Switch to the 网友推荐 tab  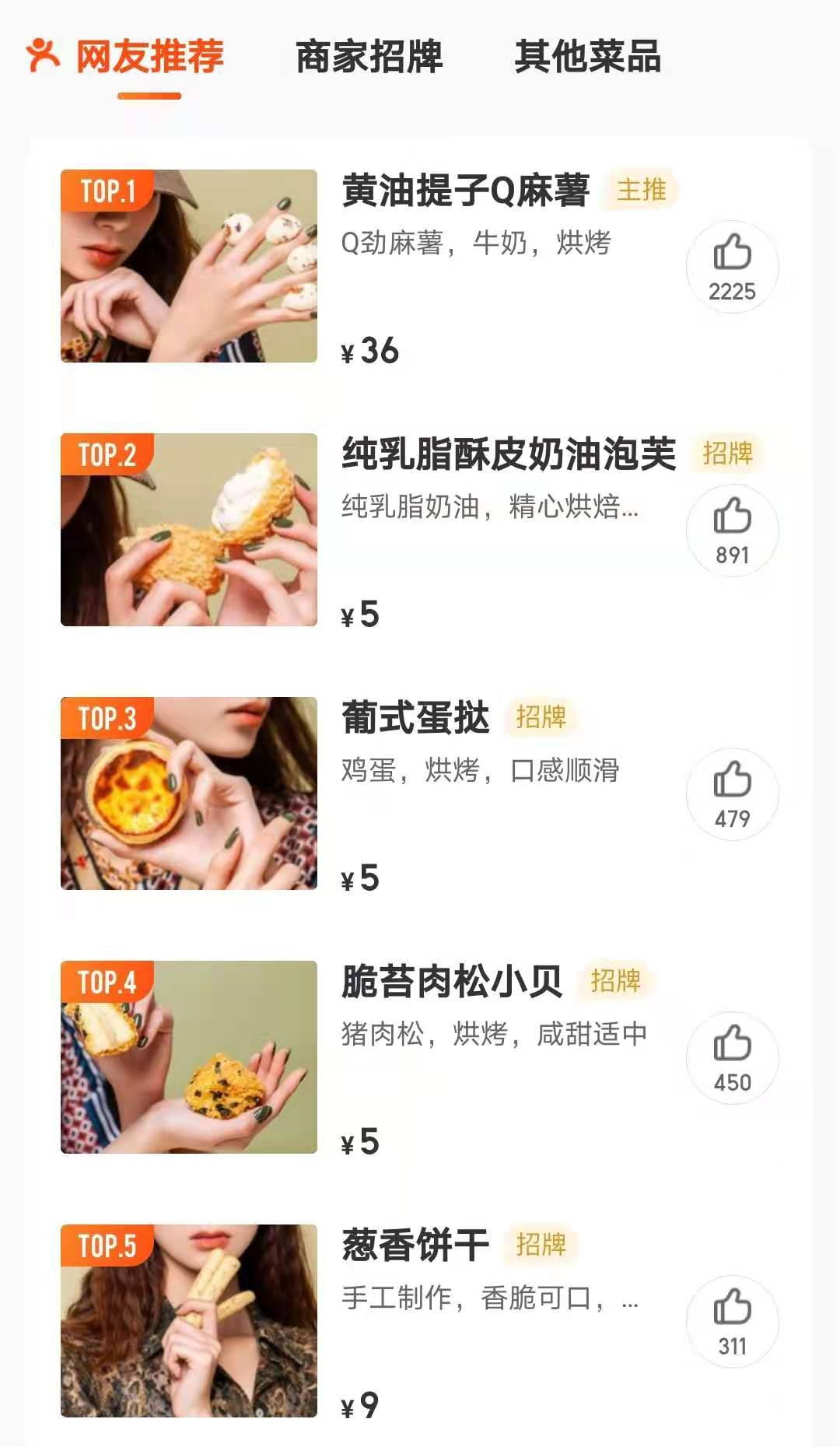pos(149,57)
